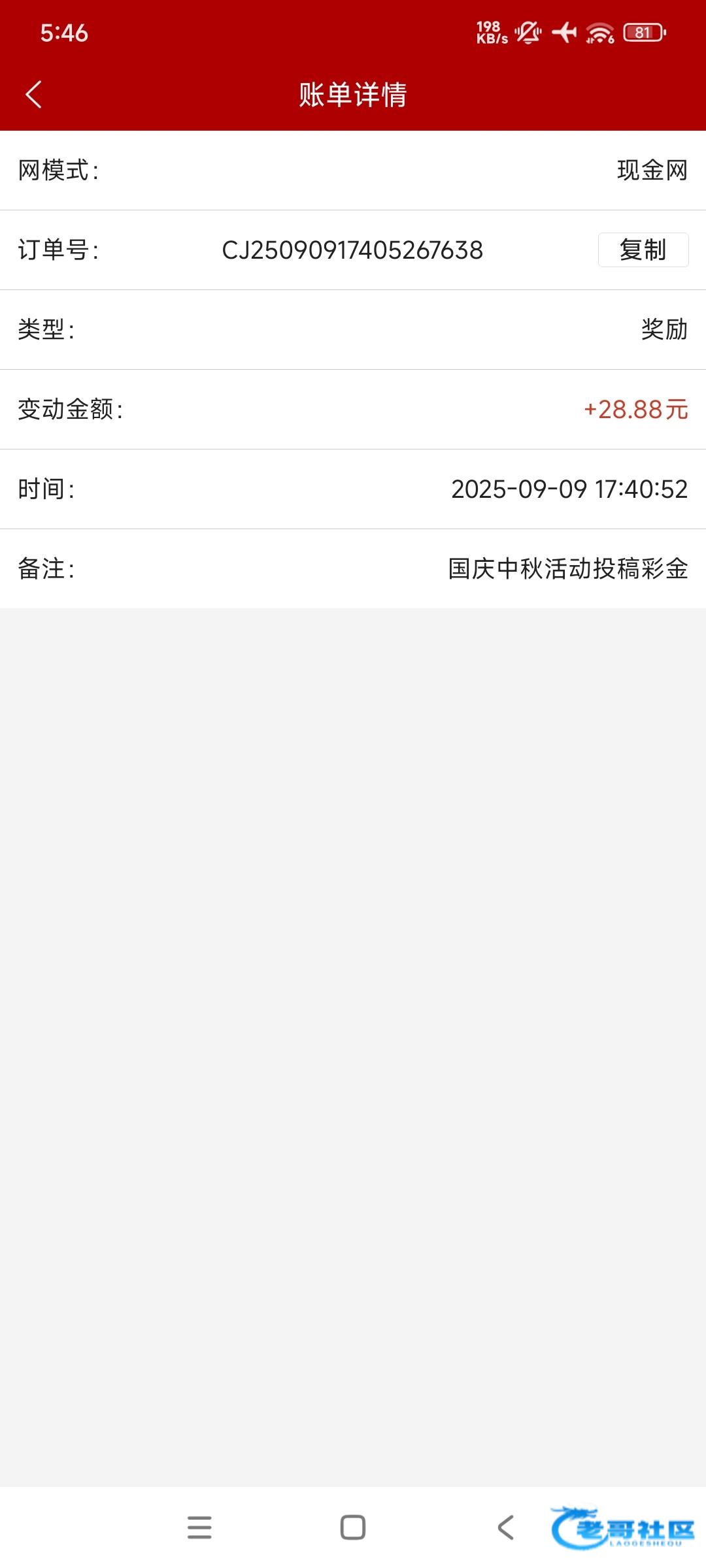Go to the home screen
Image resolution: width=706 pixels, height=1568 pixels.
pyautogui.click(x=353, y=1527)
